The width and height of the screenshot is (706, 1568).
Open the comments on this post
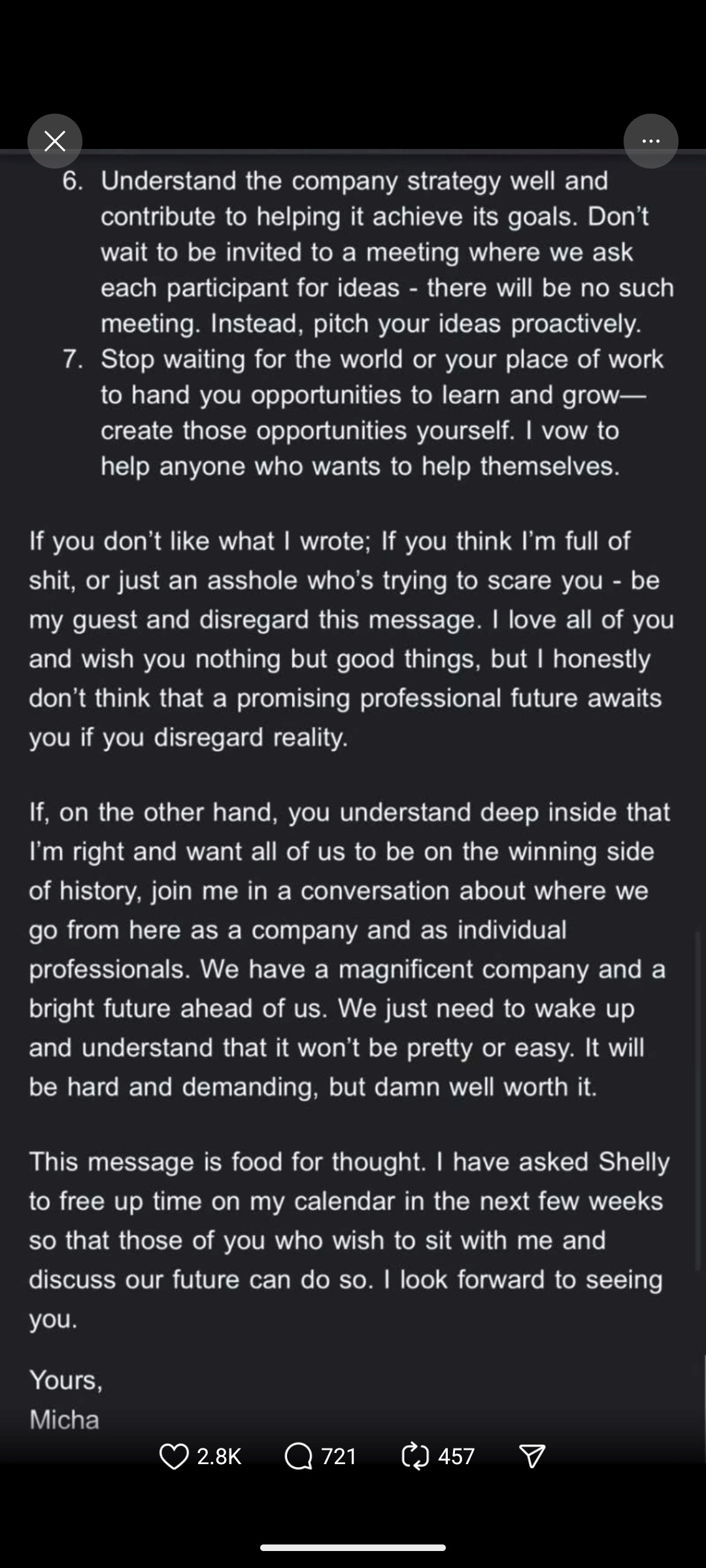tap(299, 1456)
